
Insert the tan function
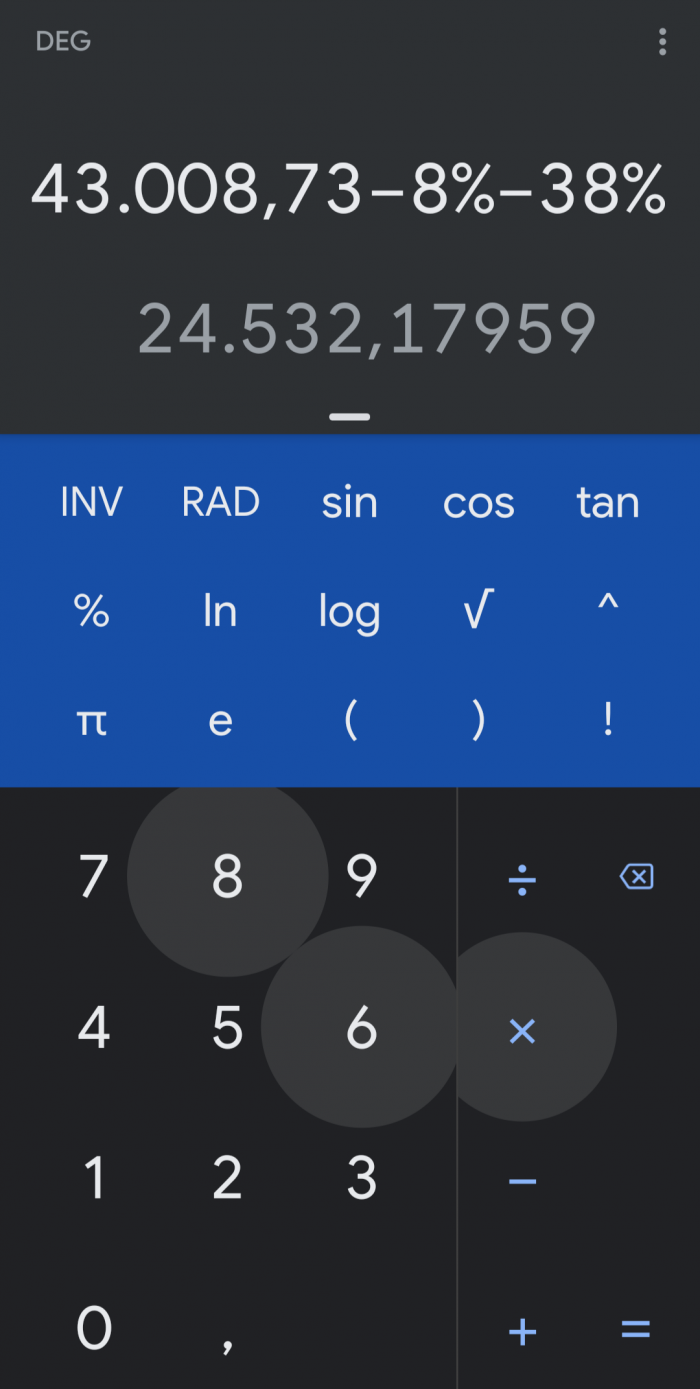click(608, 502)
